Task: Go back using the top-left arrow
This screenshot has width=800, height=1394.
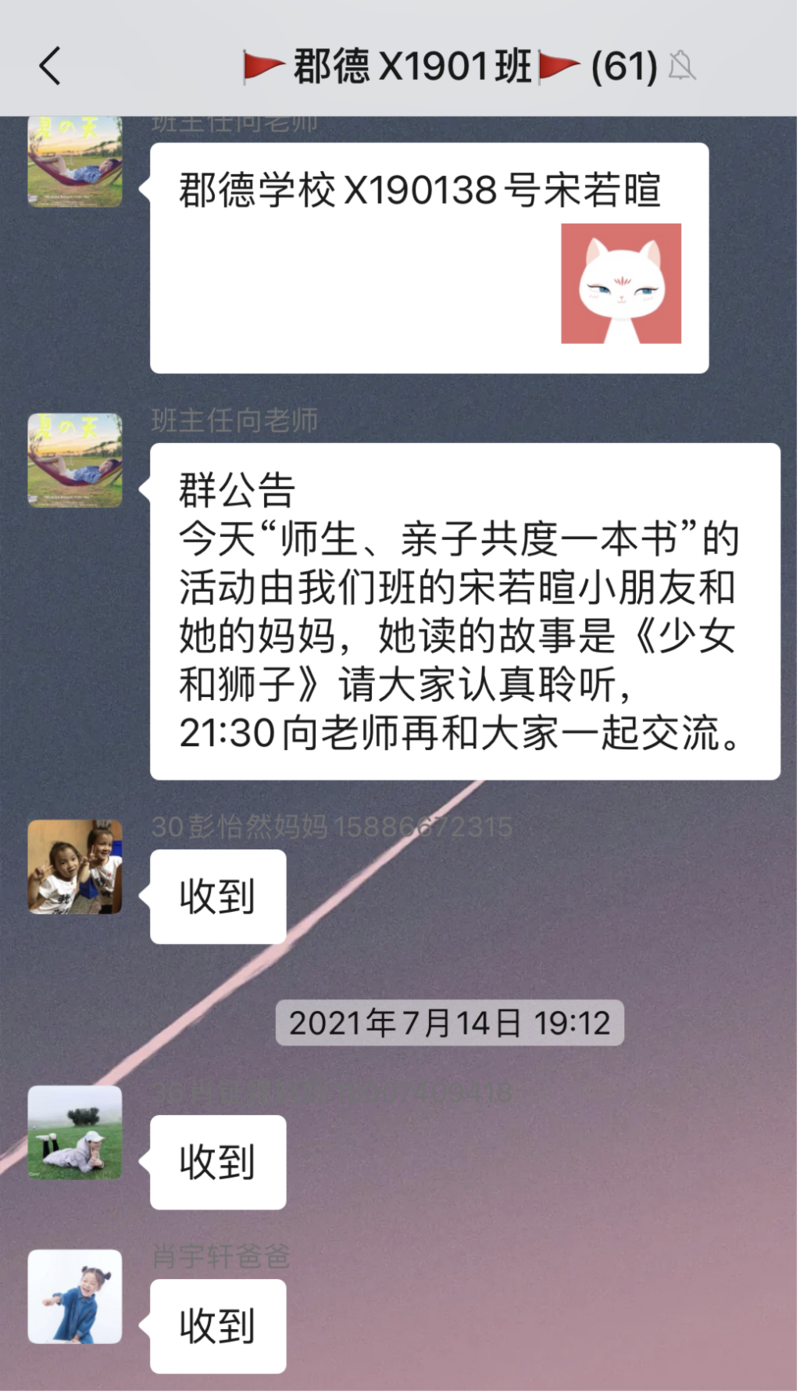Action: click(x=50, y=66)
